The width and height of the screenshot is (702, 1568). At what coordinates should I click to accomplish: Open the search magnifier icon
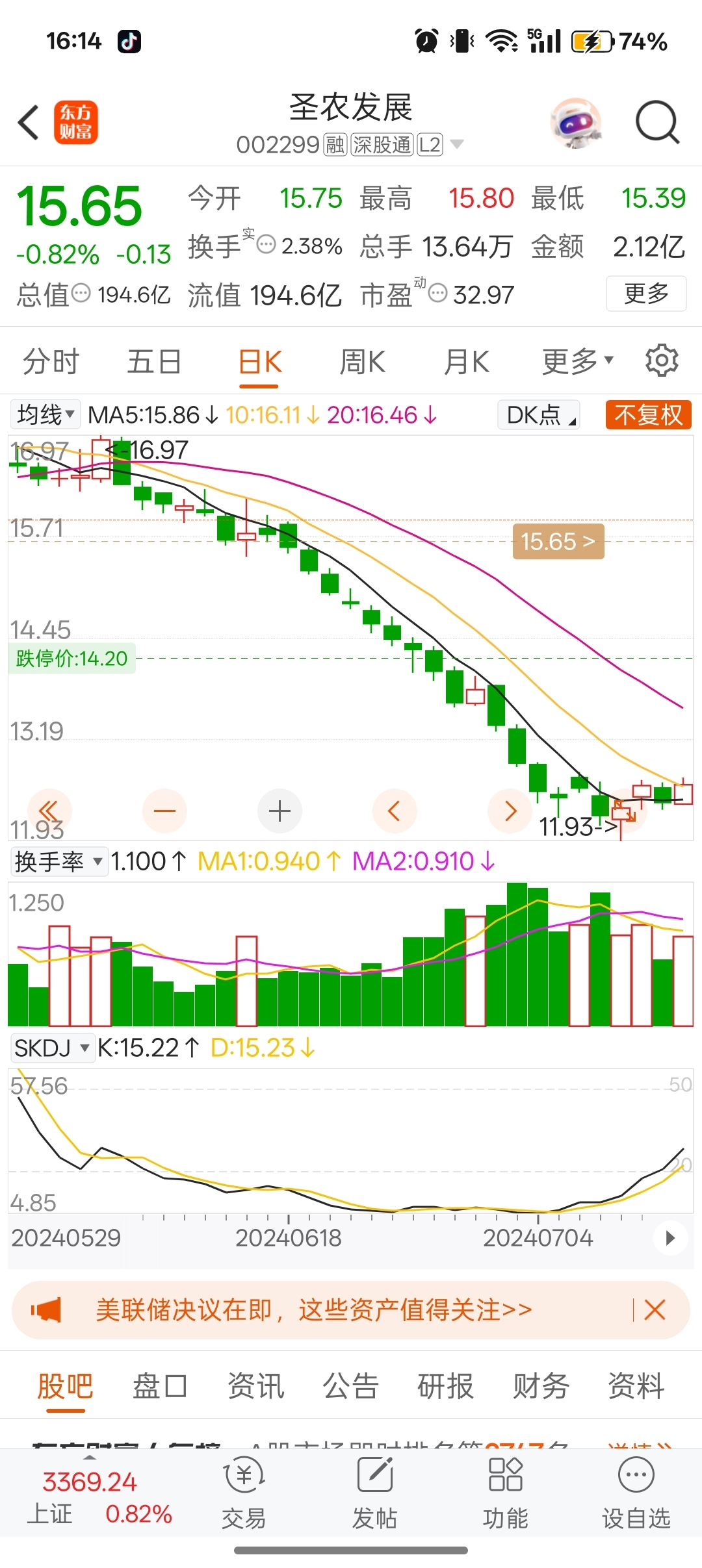coord(656,122)
